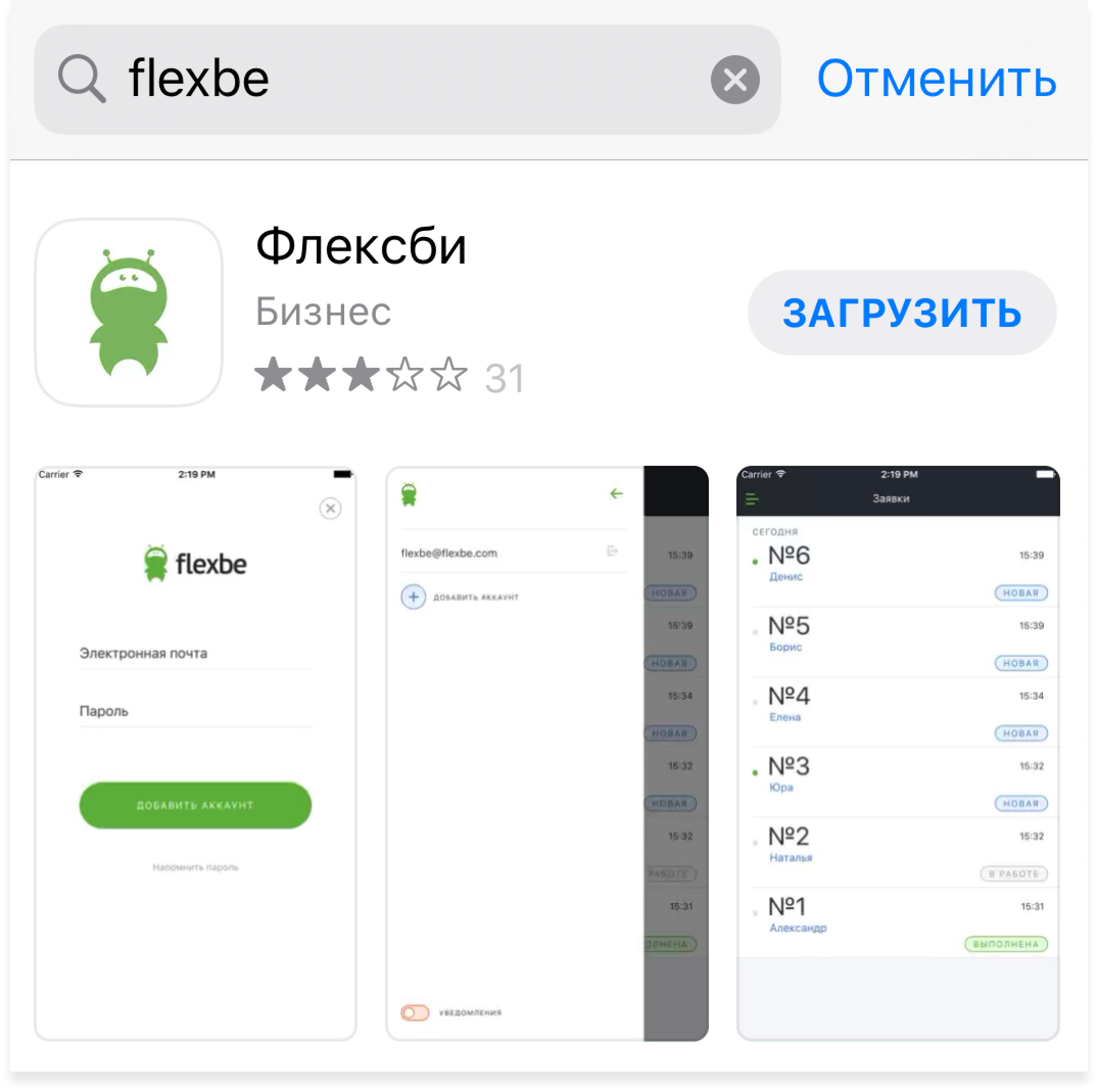View the login screen preview screenshot
Viewport: 1098px width, 1092px height.
(196, 753)
